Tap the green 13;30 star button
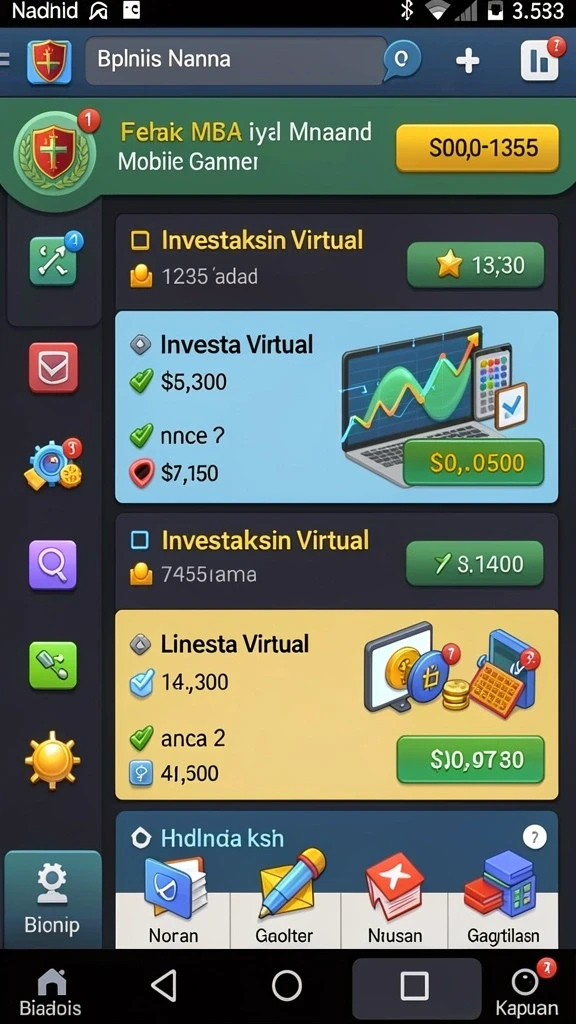Viewport: 576px width, 1024px height. tap(475, 265)
